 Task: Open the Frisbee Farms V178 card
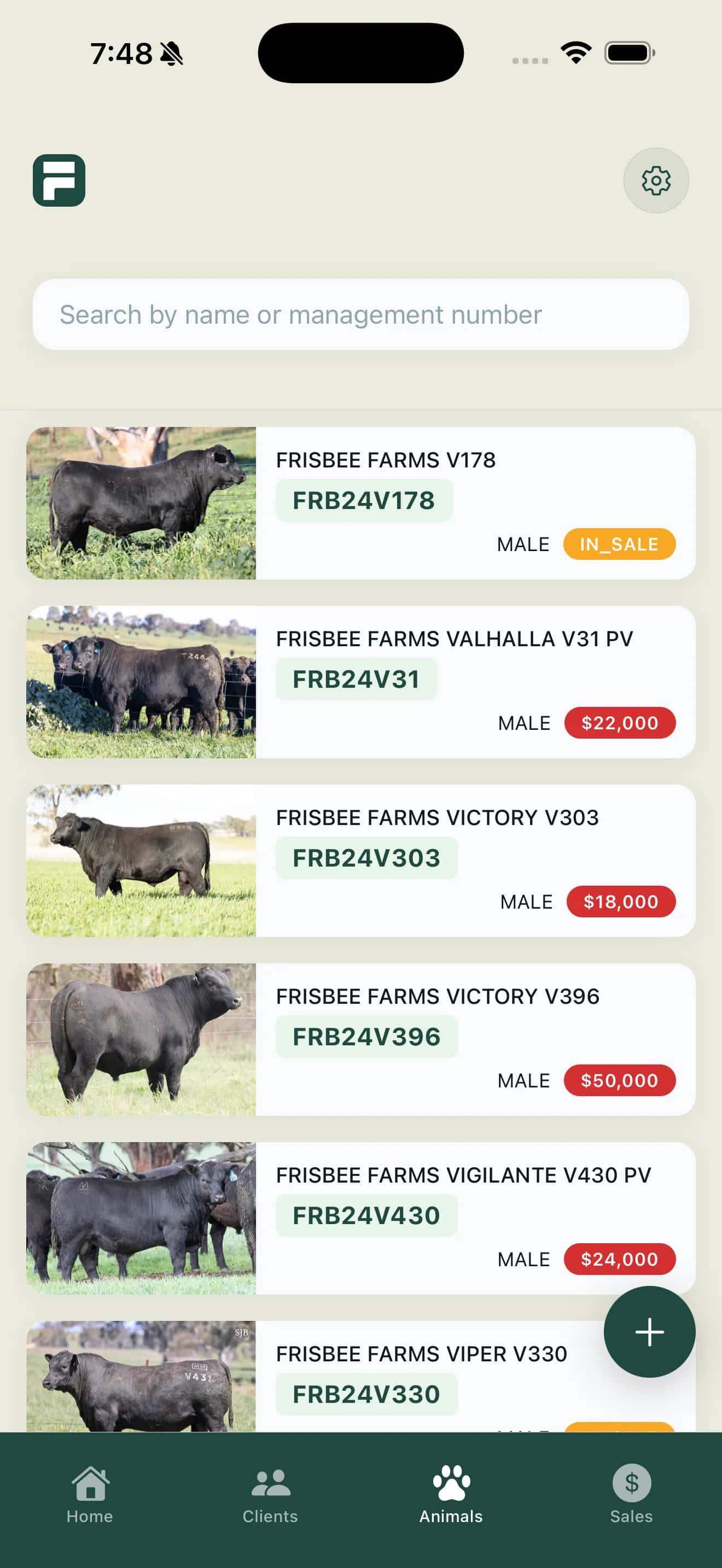click(360, 503)
